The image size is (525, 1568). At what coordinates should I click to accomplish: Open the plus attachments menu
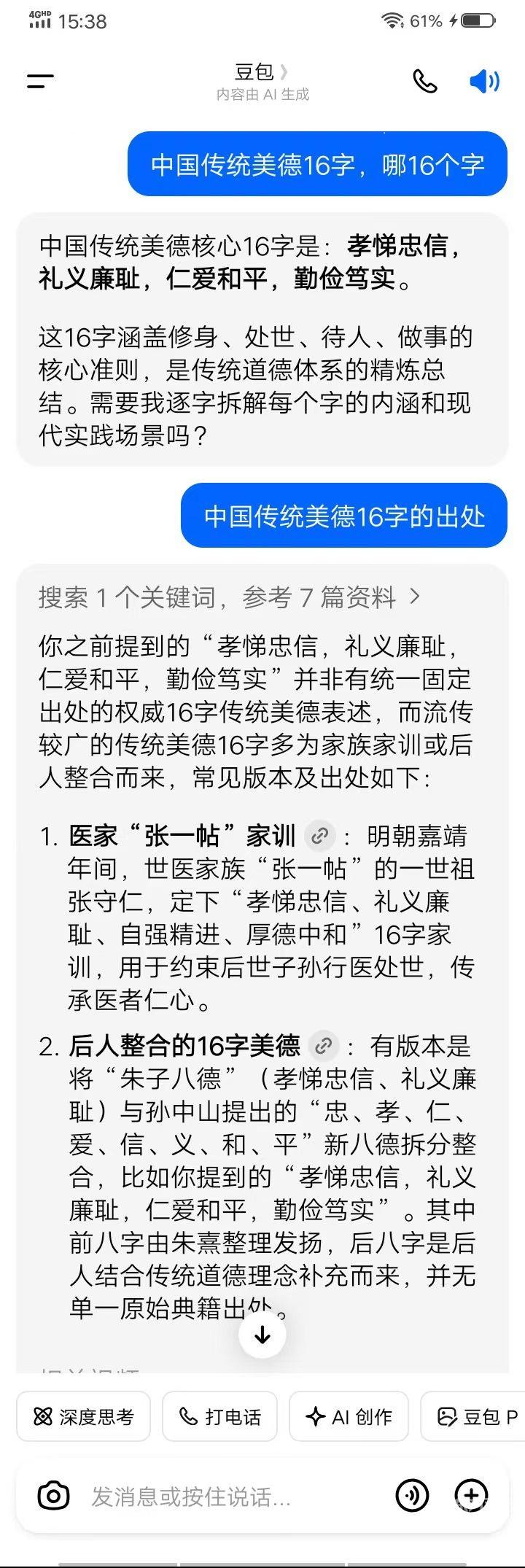471,1497
